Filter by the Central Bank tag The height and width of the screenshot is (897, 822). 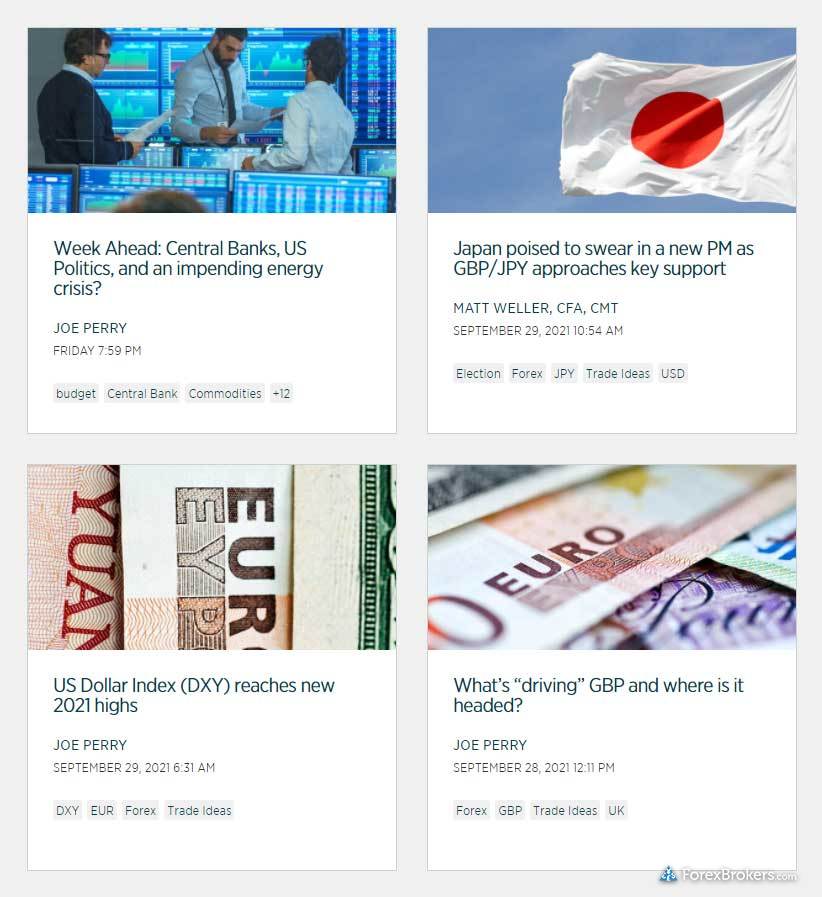[x=142, y=394]
